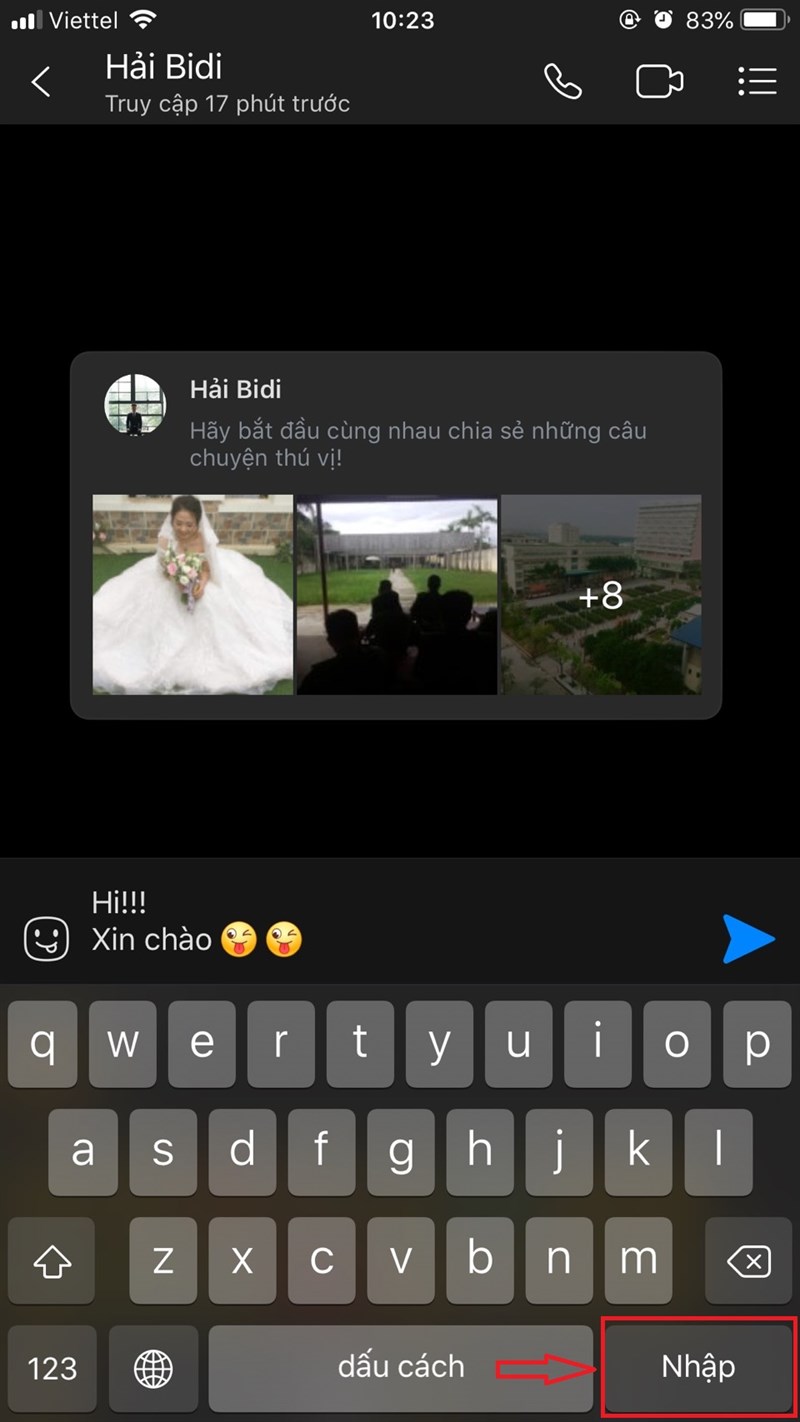Start a voice call with Hải Bidi
800x1422 pixels.
[562, 82]
